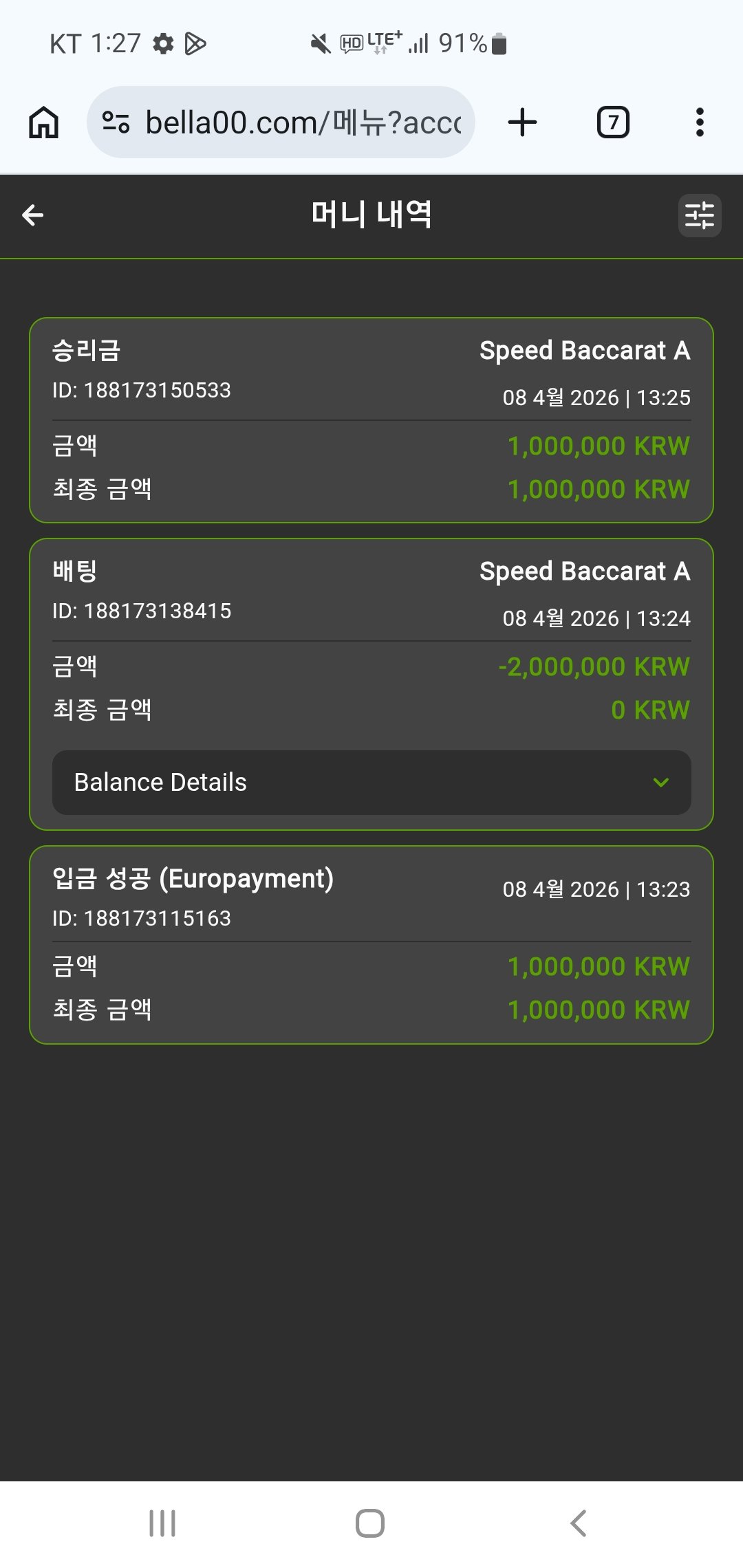Image resolution: width=743 pixels, height=1568 pixels.
Task: Go back from the 머니 내역 page
Action: point(33,215)
